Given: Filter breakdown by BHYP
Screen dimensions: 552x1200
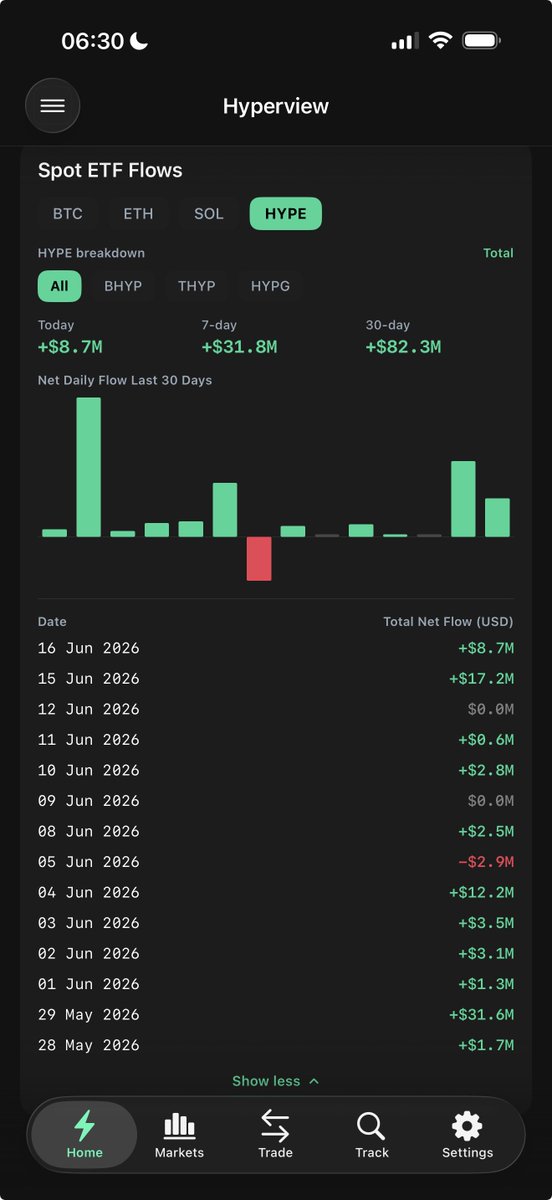Looking at the screenshot, I should coord(123,286).
